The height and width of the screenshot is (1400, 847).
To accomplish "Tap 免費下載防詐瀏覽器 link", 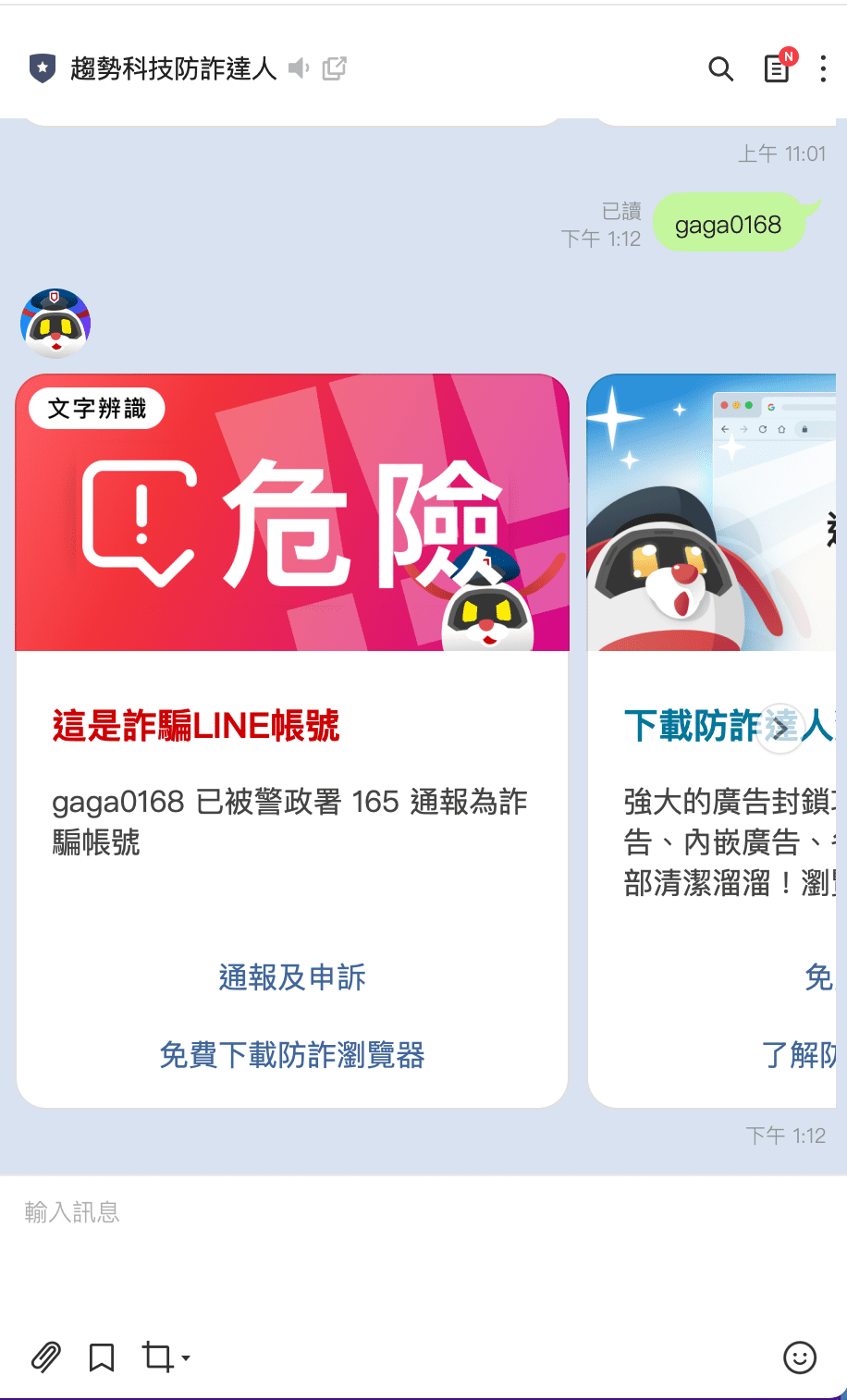I will click(x=292, y=1055).
